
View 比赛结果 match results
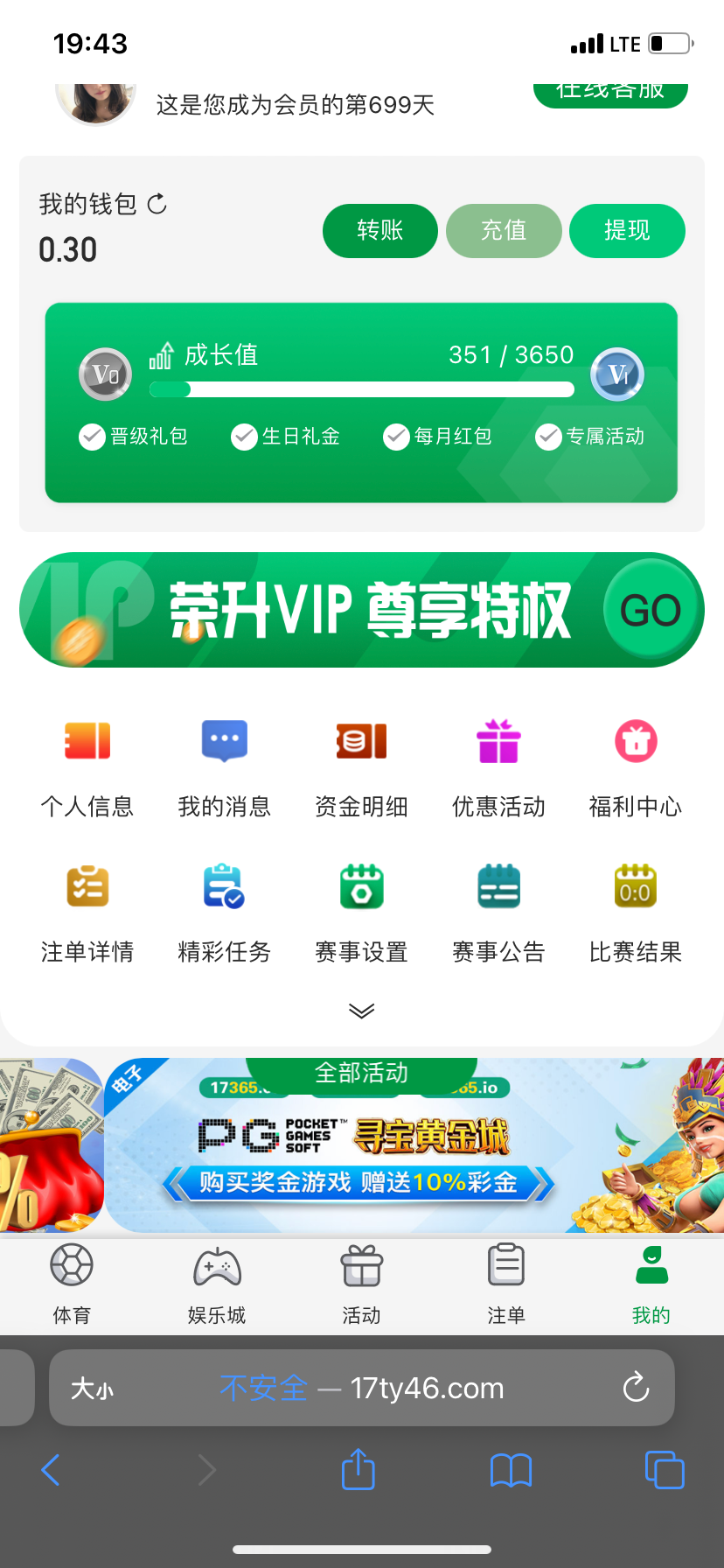click(x=636, y=912)
